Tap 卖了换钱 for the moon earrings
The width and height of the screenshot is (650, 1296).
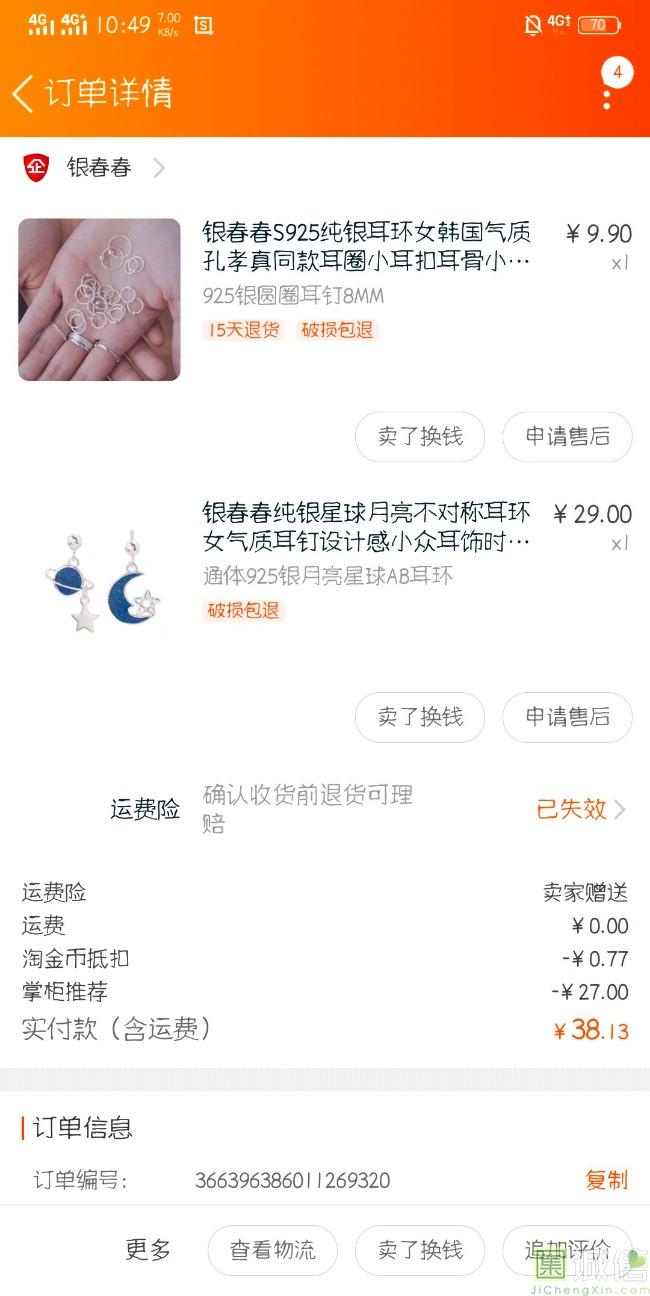(420, 717)
